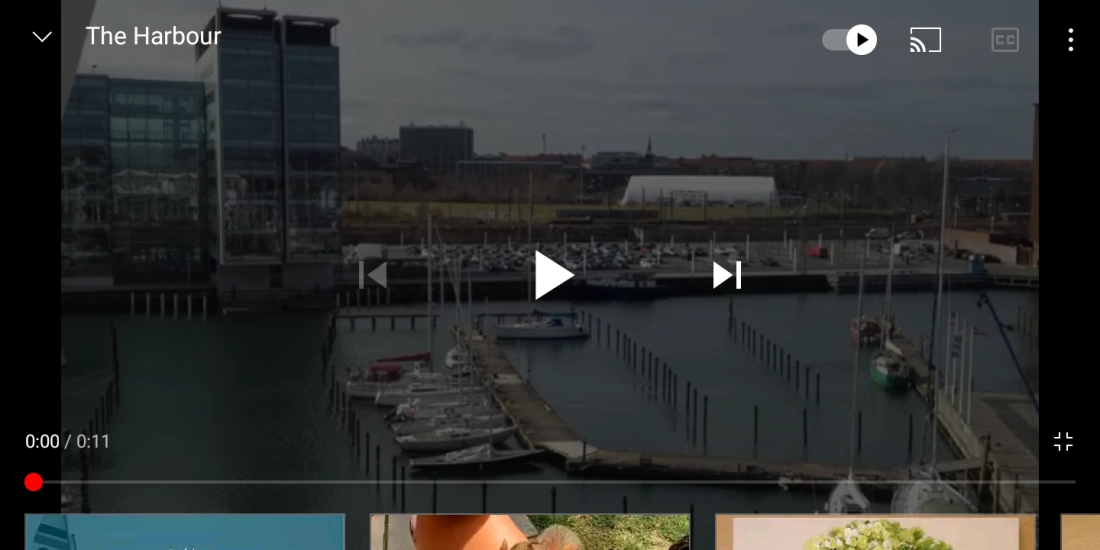1100x550 pixels.
Task: Play The Harbour video
Action: point(553,275)
